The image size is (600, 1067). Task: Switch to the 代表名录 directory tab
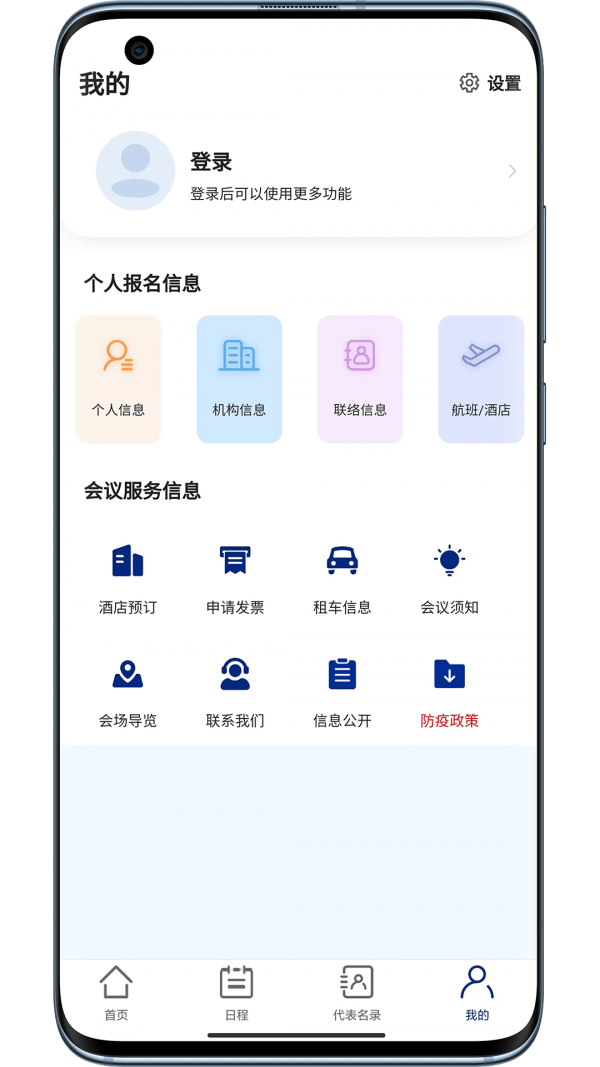pos(357,993)
